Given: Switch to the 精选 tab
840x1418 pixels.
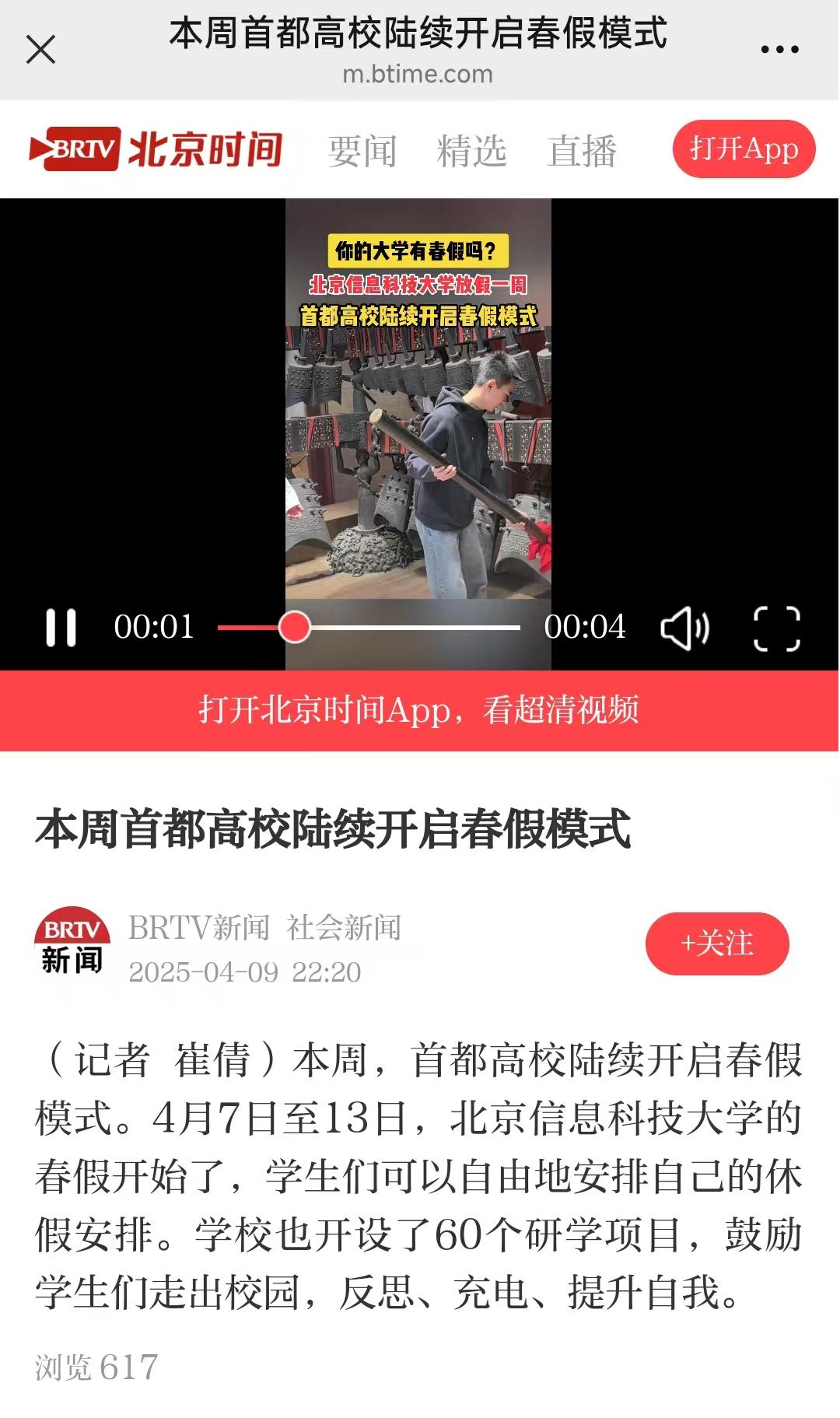Looking at the screenshot, I should [x=471, y=150].
